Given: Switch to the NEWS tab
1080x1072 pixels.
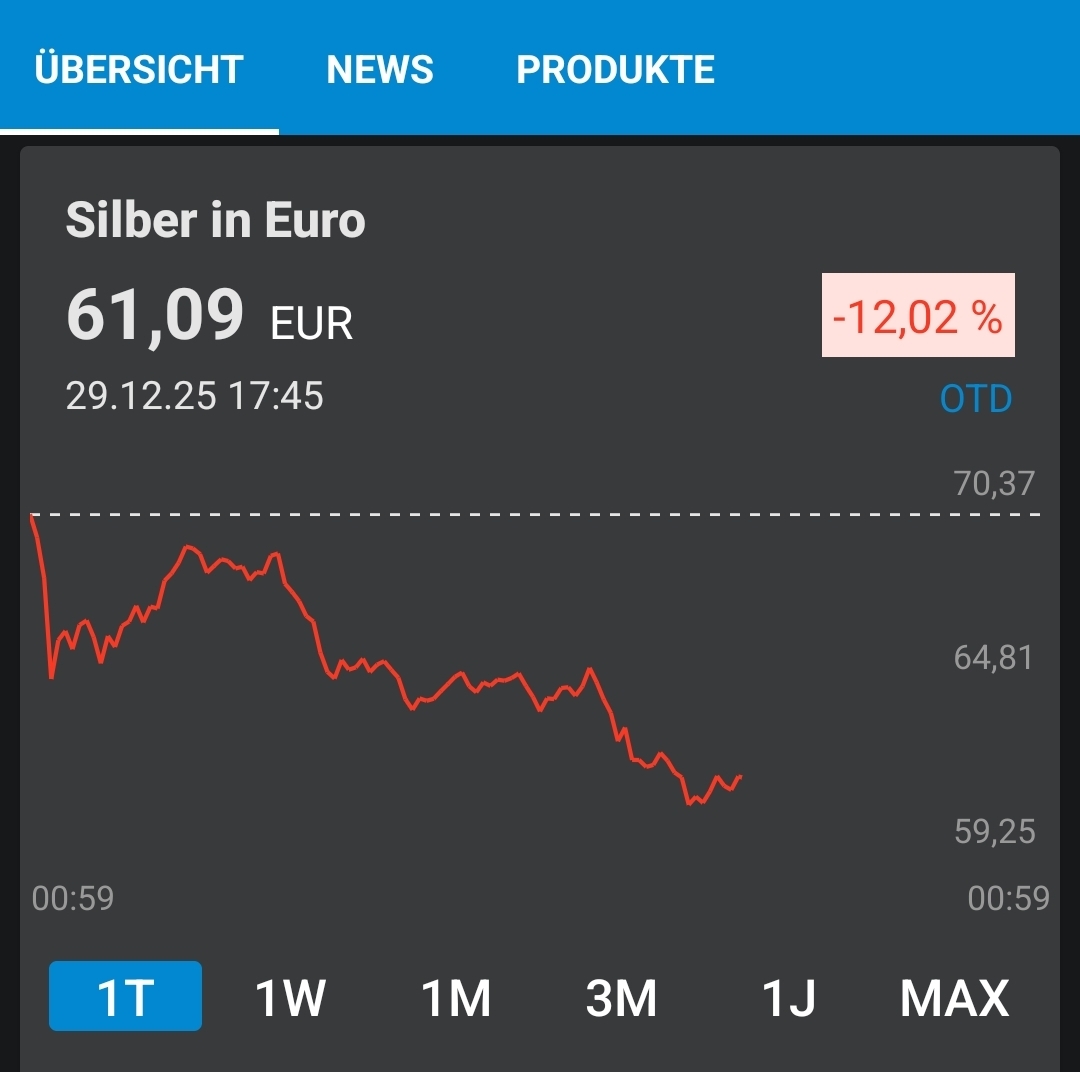Looking at the screenshot, I should click(x=380, y=70).
